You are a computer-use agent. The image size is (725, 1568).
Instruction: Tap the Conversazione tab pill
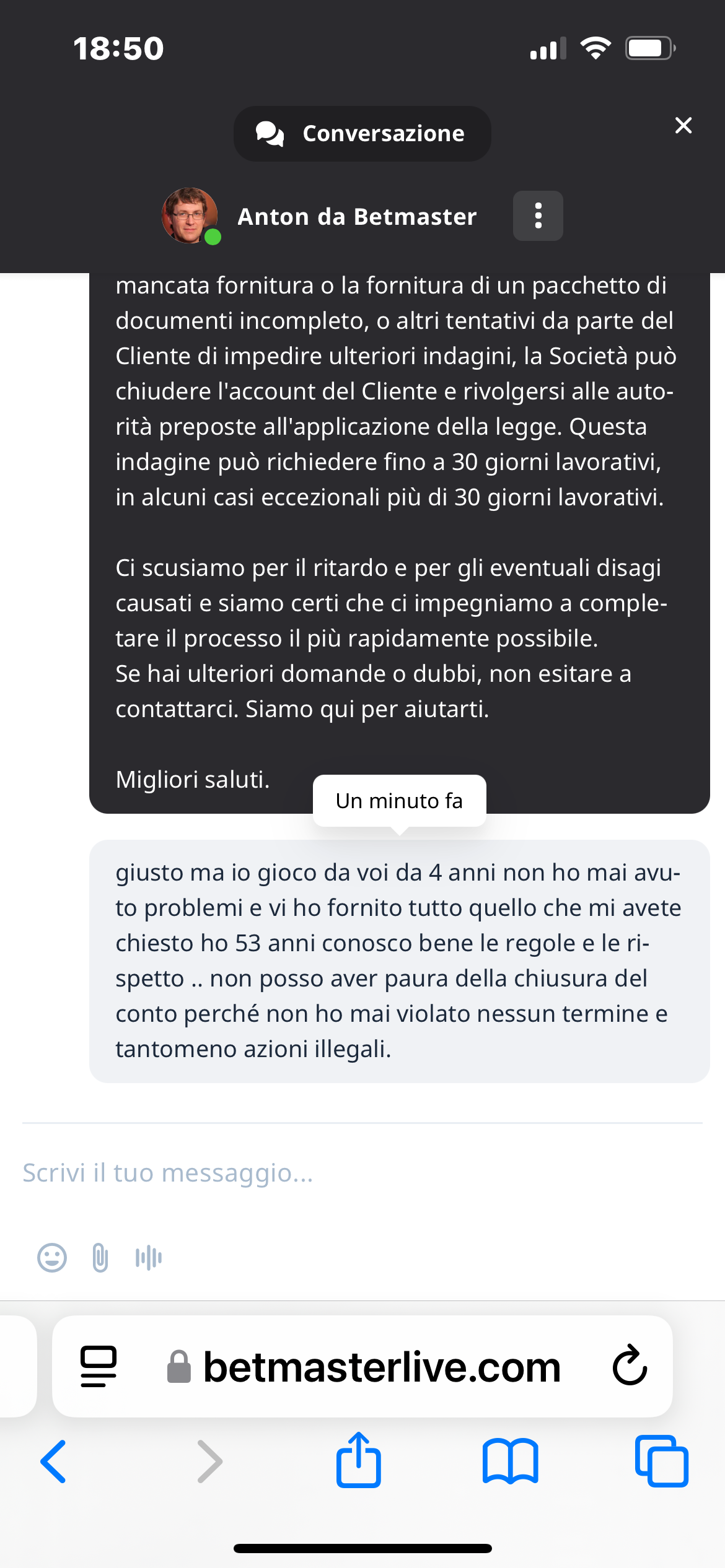point(362,134)
